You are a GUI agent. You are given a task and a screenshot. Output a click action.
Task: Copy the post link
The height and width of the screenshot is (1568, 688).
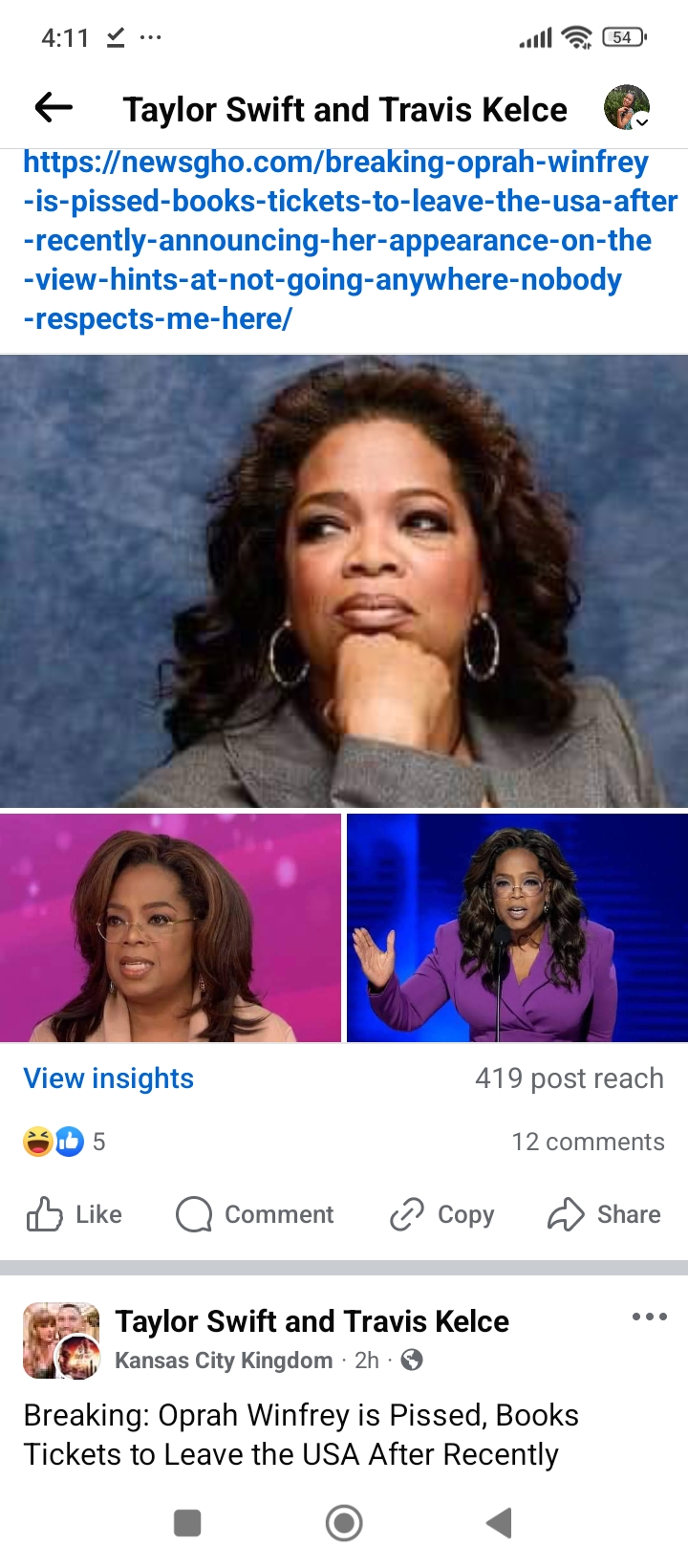tap(441, 1214)
